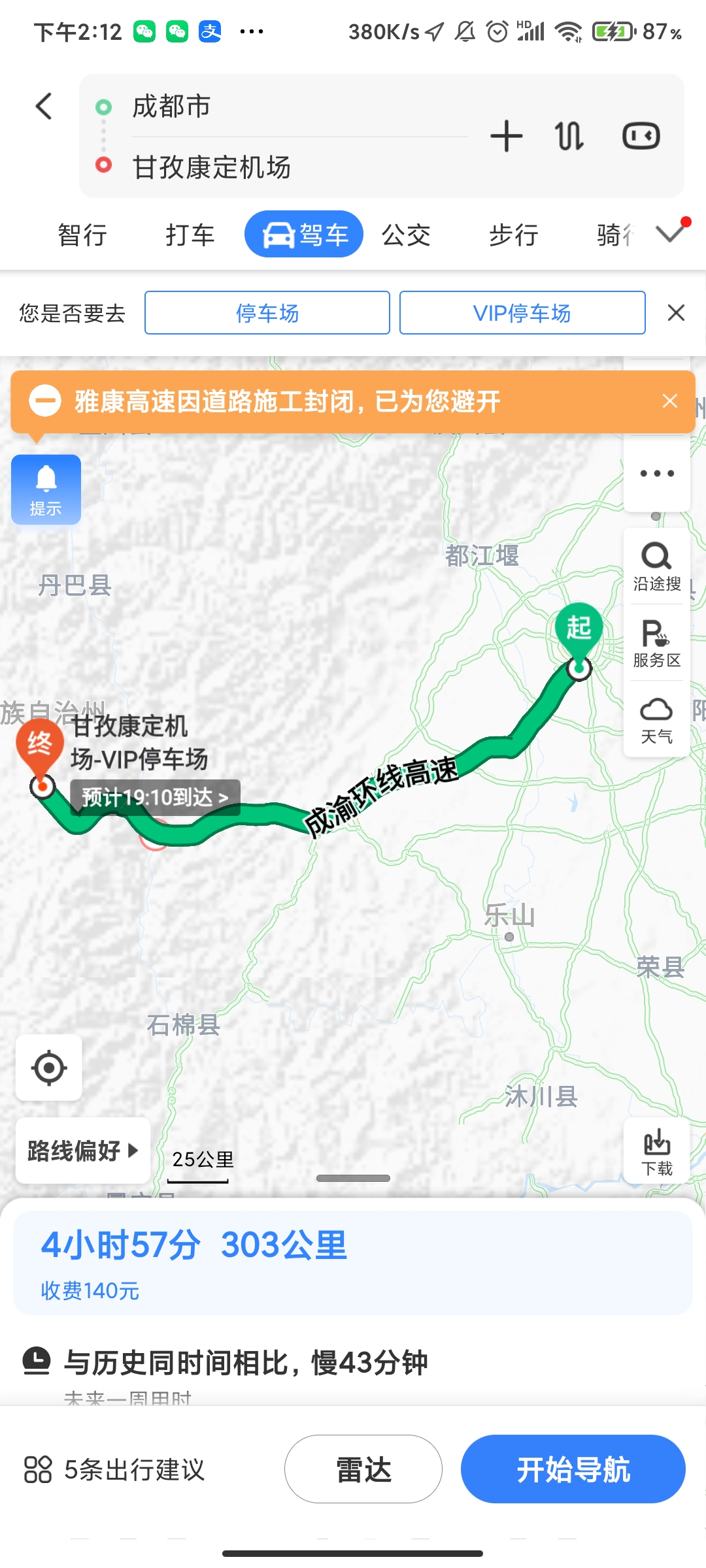Switch to the 打车 tab
The width and height of the screenshot is (706, 1568).
190,235
